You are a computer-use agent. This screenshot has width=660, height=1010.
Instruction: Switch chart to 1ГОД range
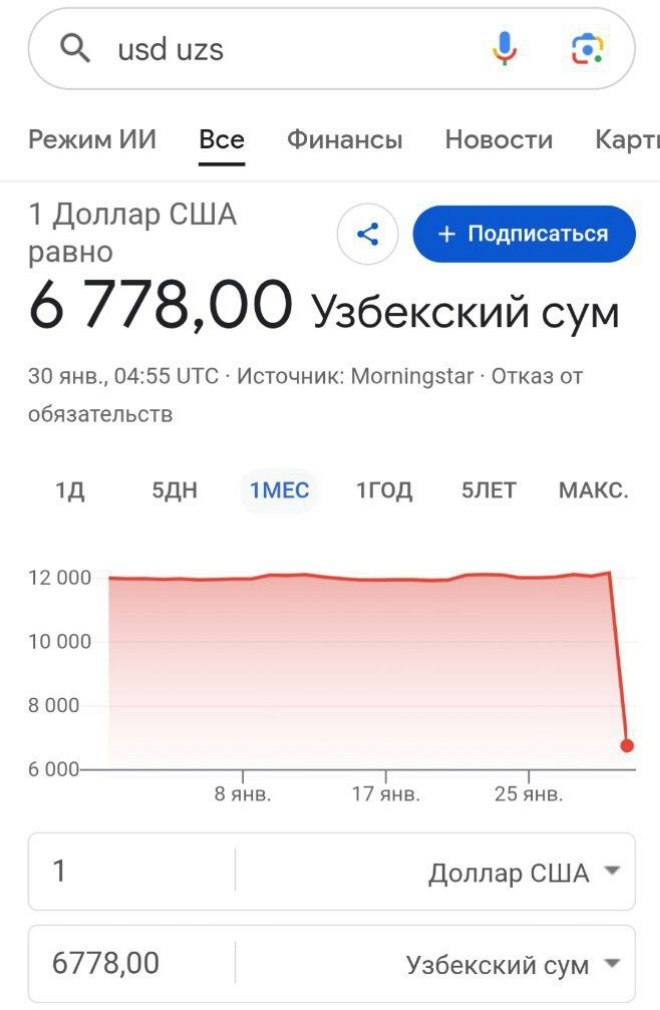(384, 491)
